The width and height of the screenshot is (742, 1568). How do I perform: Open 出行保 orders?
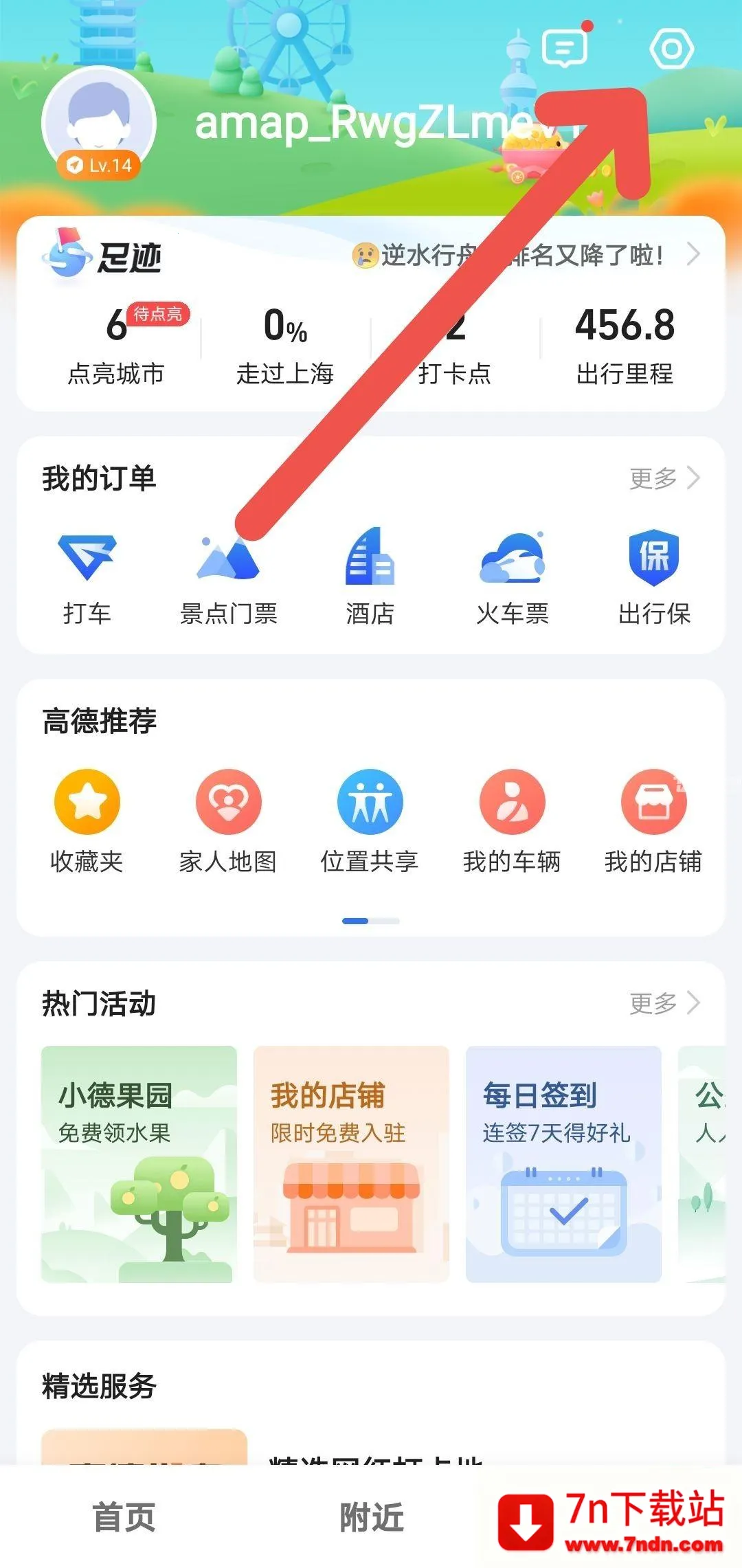tap(653, 577)
